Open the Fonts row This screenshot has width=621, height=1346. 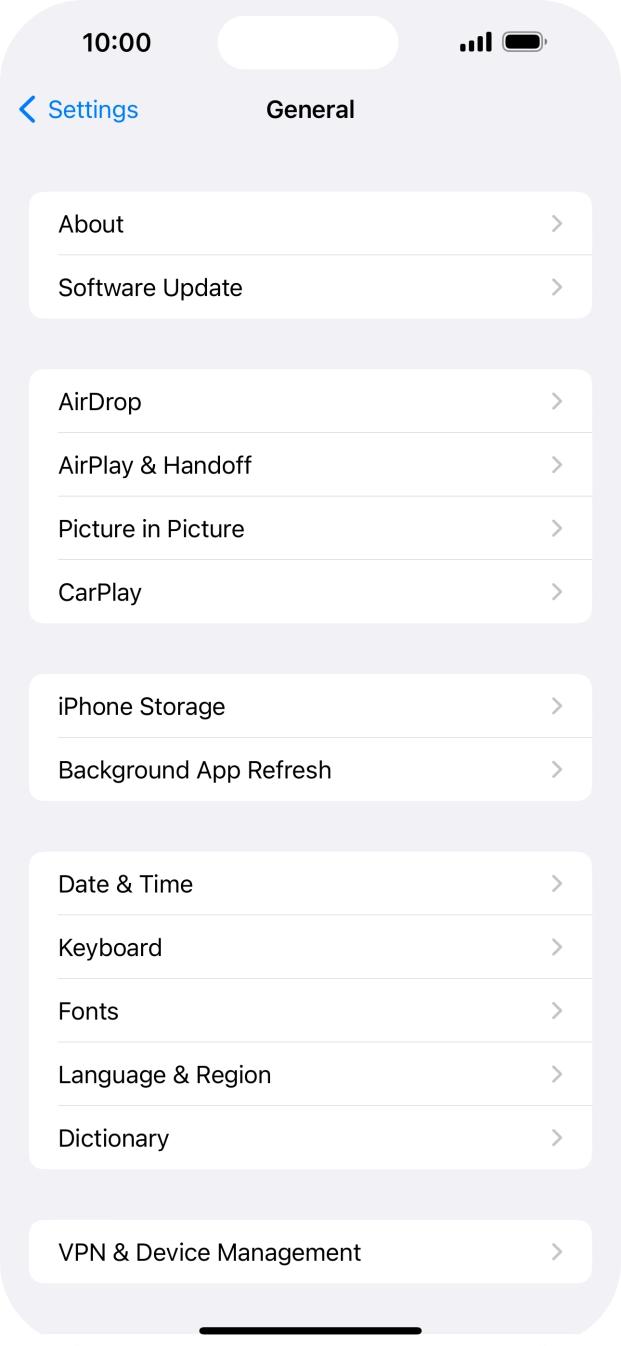click(x=310, y=1011)
